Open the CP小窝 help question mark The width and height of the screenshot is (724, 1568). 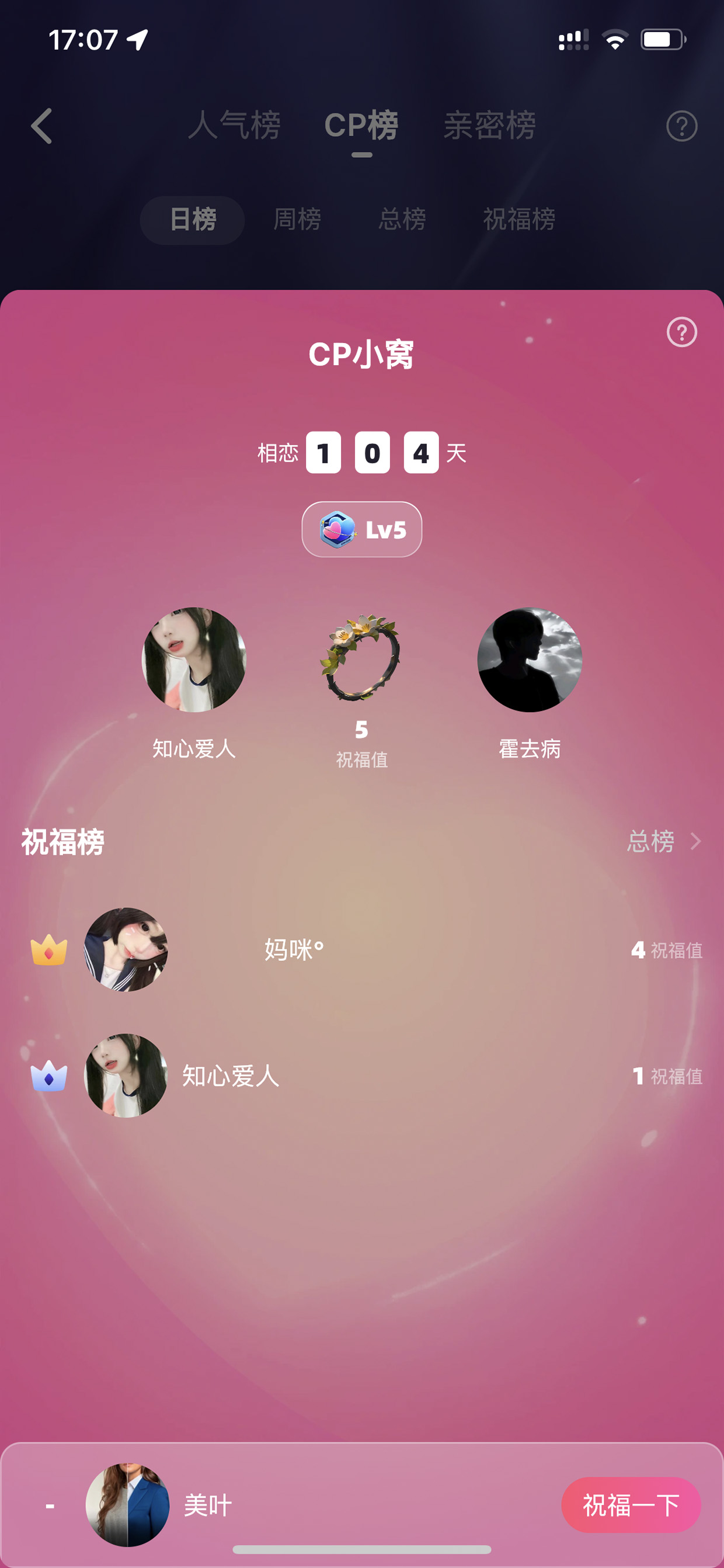coord(681,332)
